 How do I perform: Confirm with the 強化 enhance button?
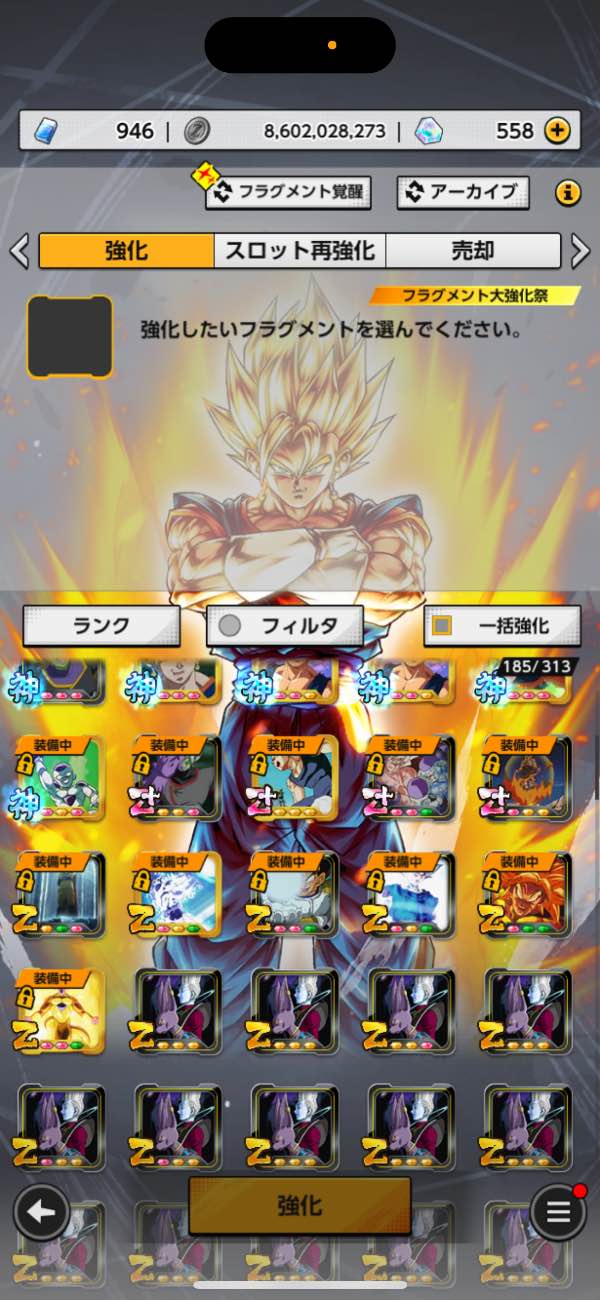coord(299,1205)
